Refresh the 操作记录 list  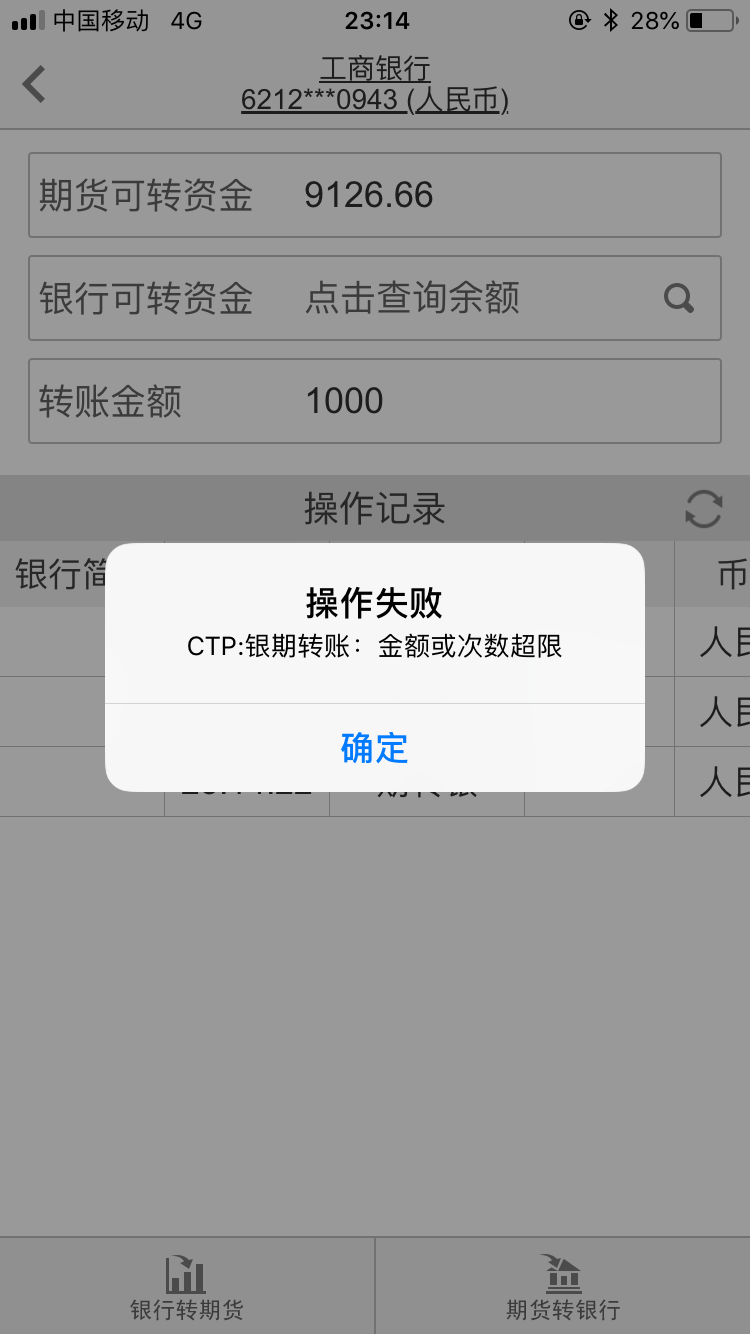(703, 509)
